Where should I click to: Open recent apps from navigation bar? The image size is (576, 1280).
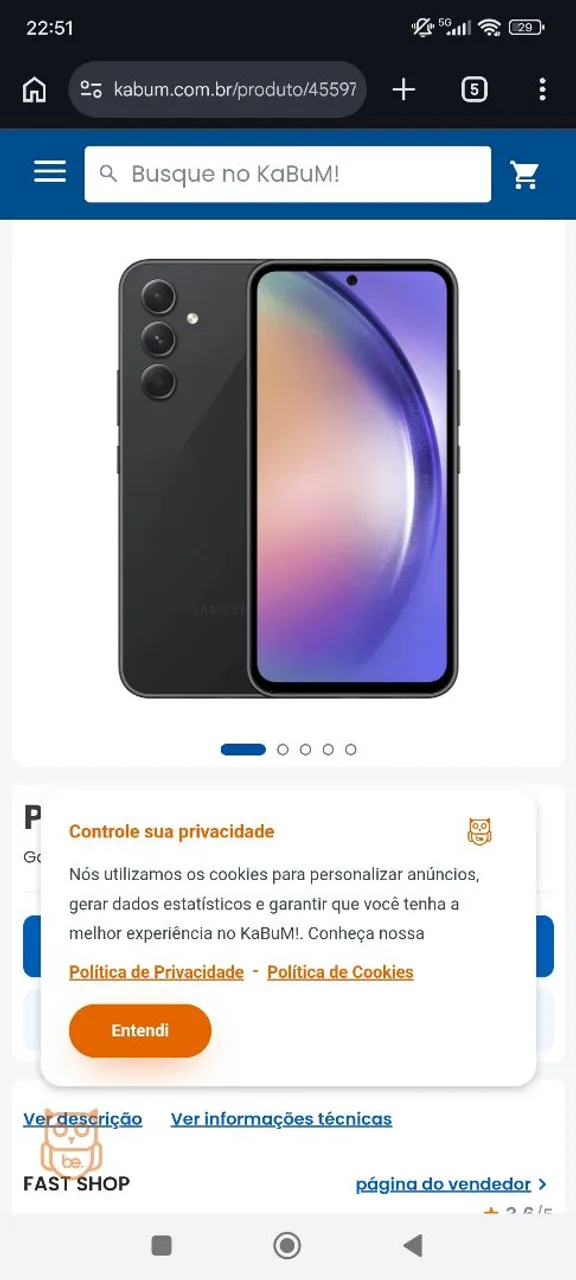click(161, 1245)
